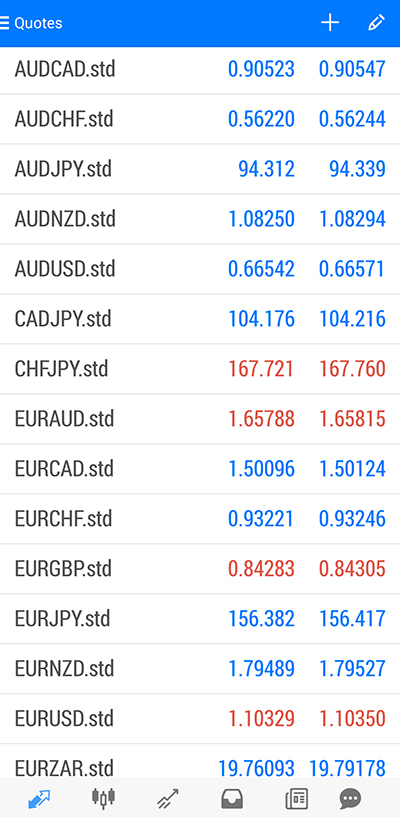Screen dimensions: 400x817
Task: Switch to the candlestick Chart tab
Action: (103, 797)
